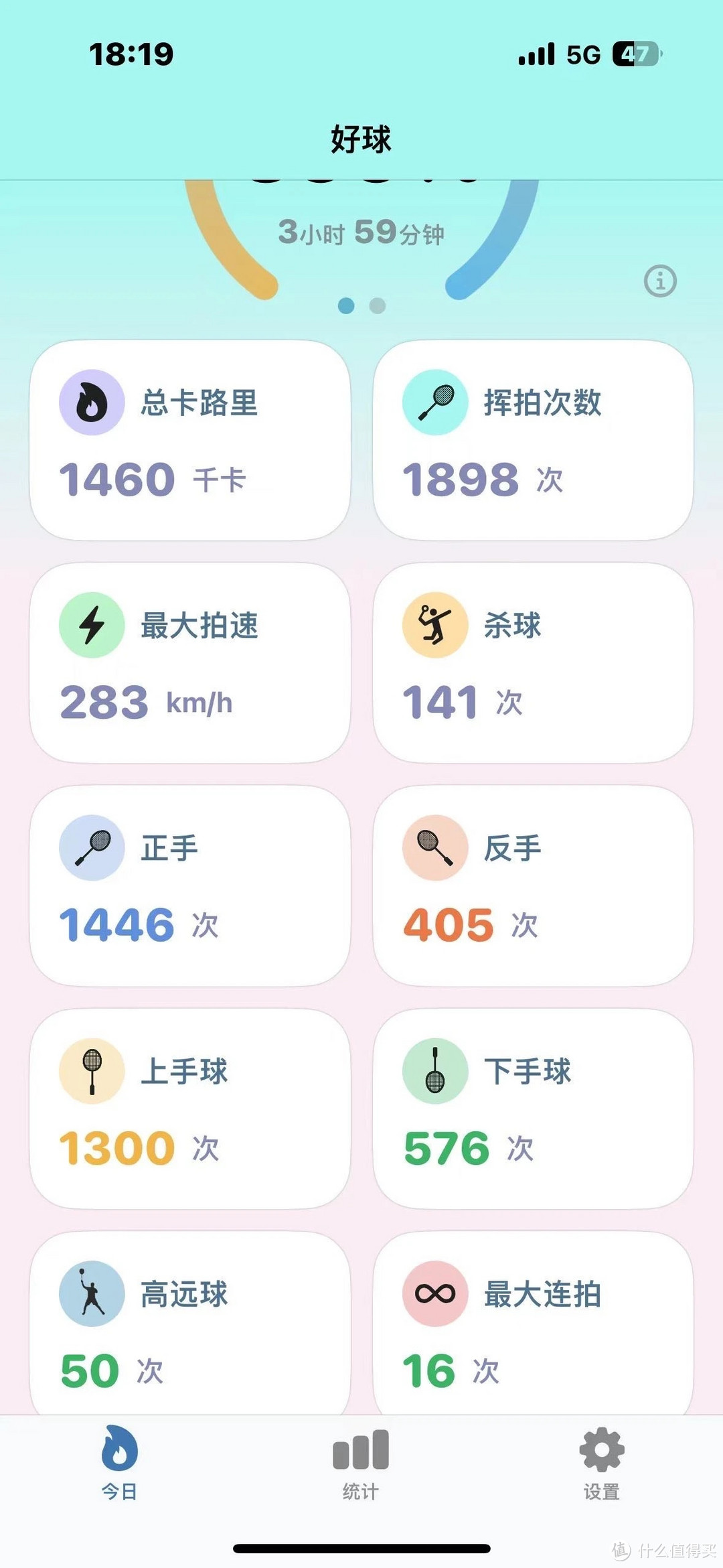Open the 总卡路里 card
The image size is (723, 1568).
[190, 439]
